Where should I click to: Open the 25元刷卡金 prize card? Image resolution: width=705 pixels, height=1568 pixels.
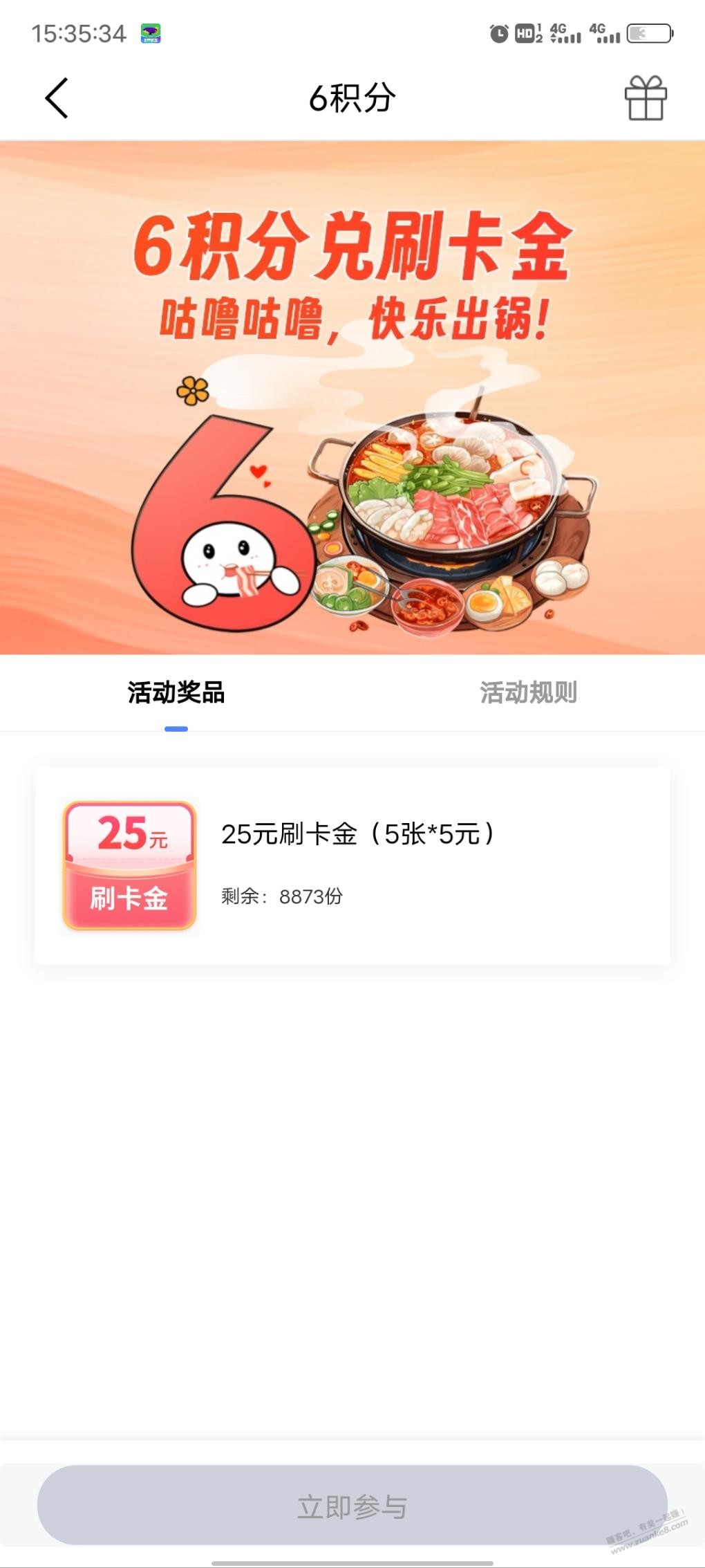pos(352,865)
